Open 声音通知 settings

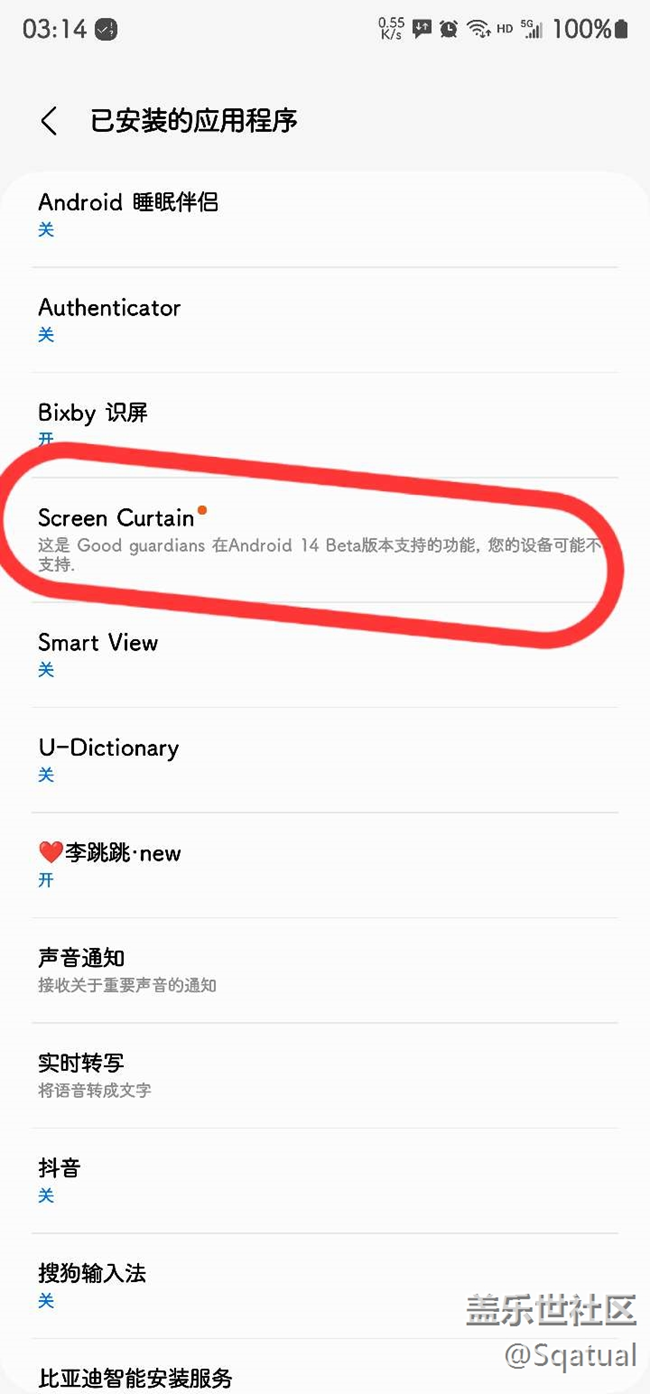click(x=325, y=969)
